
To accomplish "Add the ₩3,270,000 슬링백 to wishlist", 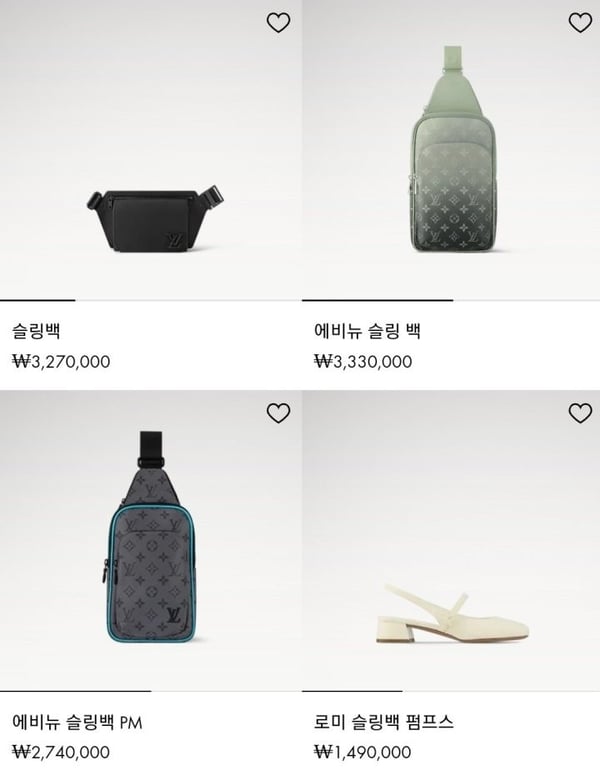I will [x=278, y=23].
